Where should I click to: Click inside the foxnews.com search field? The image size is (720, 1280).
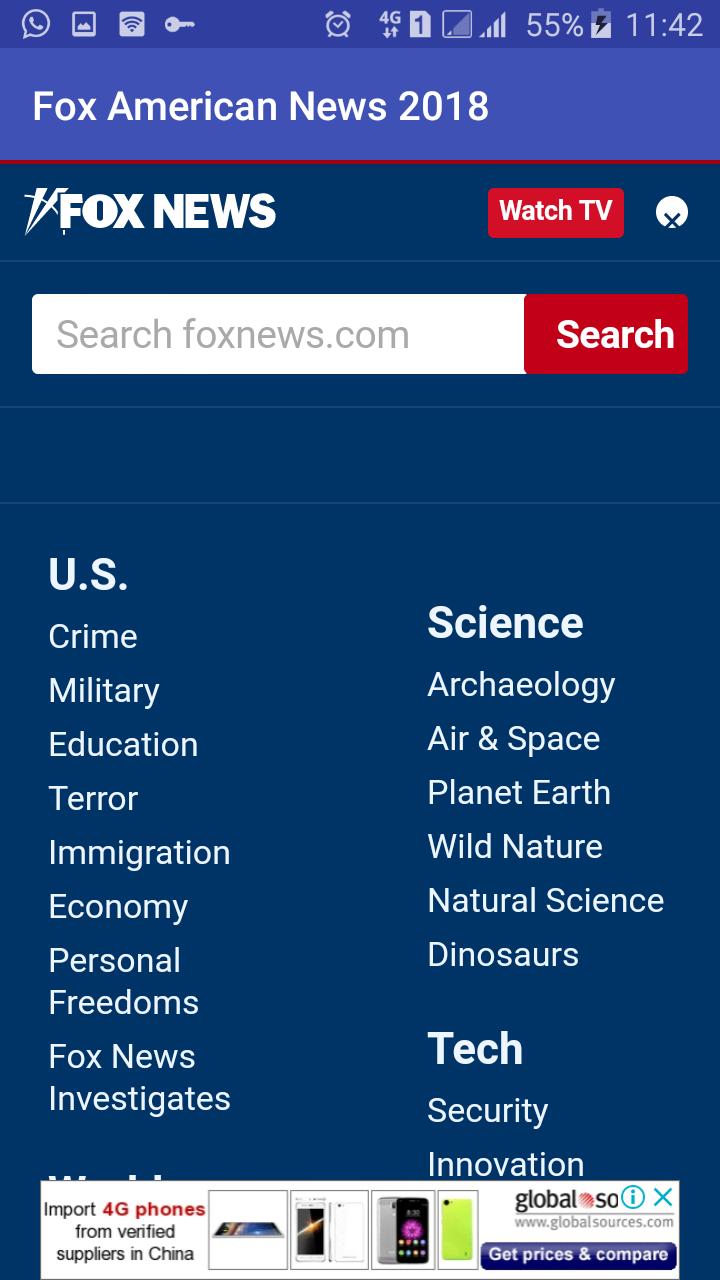point(280,333)
